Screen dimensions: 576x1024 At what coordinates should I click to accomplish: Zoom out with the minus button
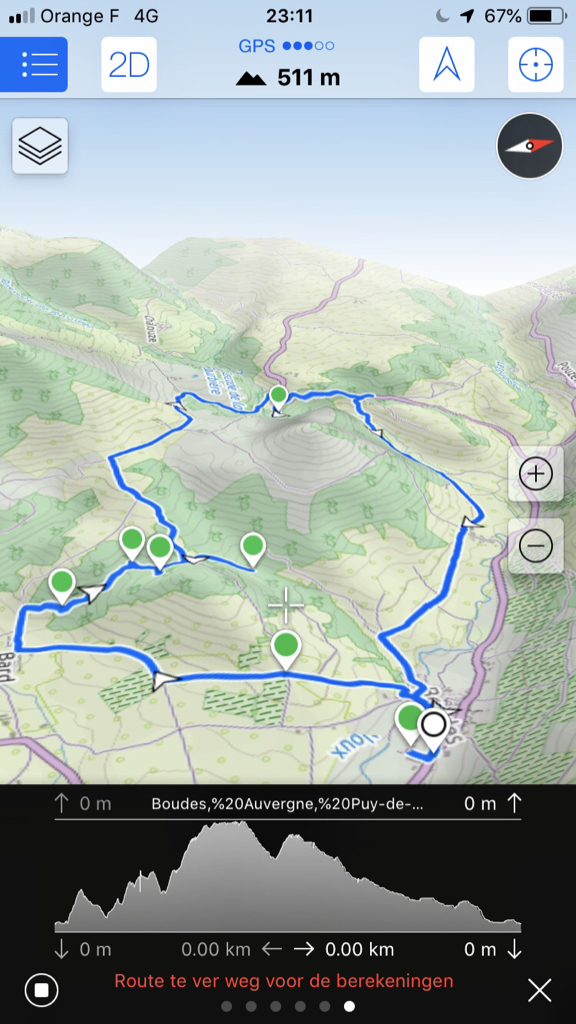[x=536, y=546]
